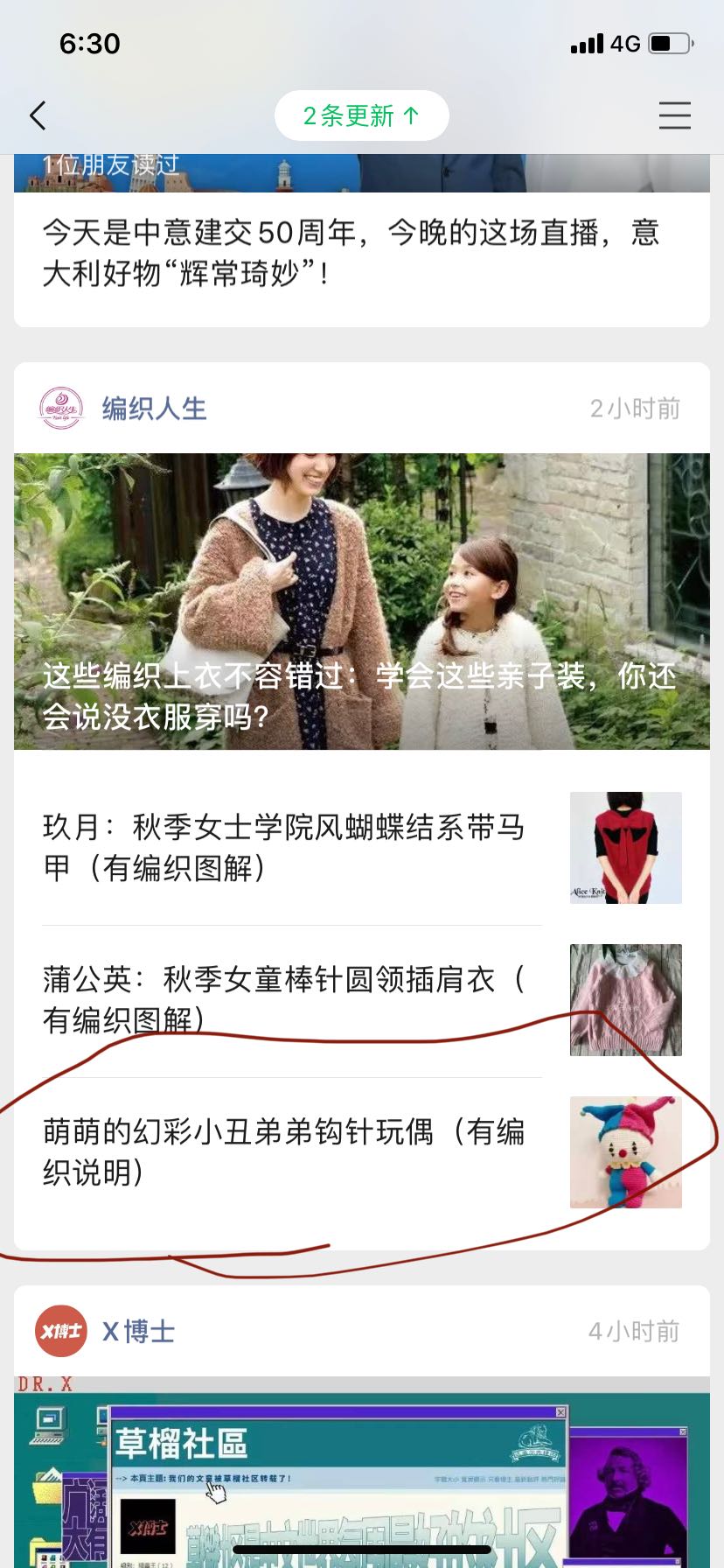The width and height of the screenshot is (724, 1568).
Task: Tap the 2条更新 refresh pill
Action: coord(361,115)
